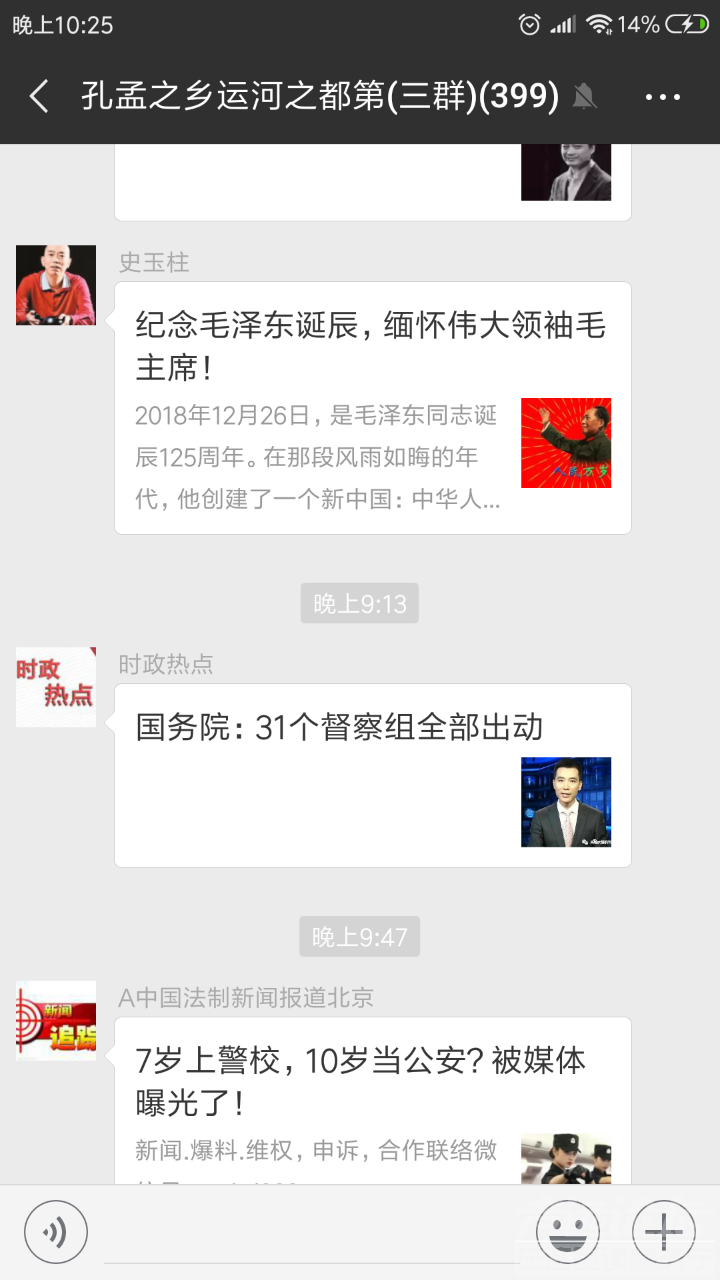Open the article about 纪念毛泽东诞辰
720x1280 pixels.
pos(372,408)
